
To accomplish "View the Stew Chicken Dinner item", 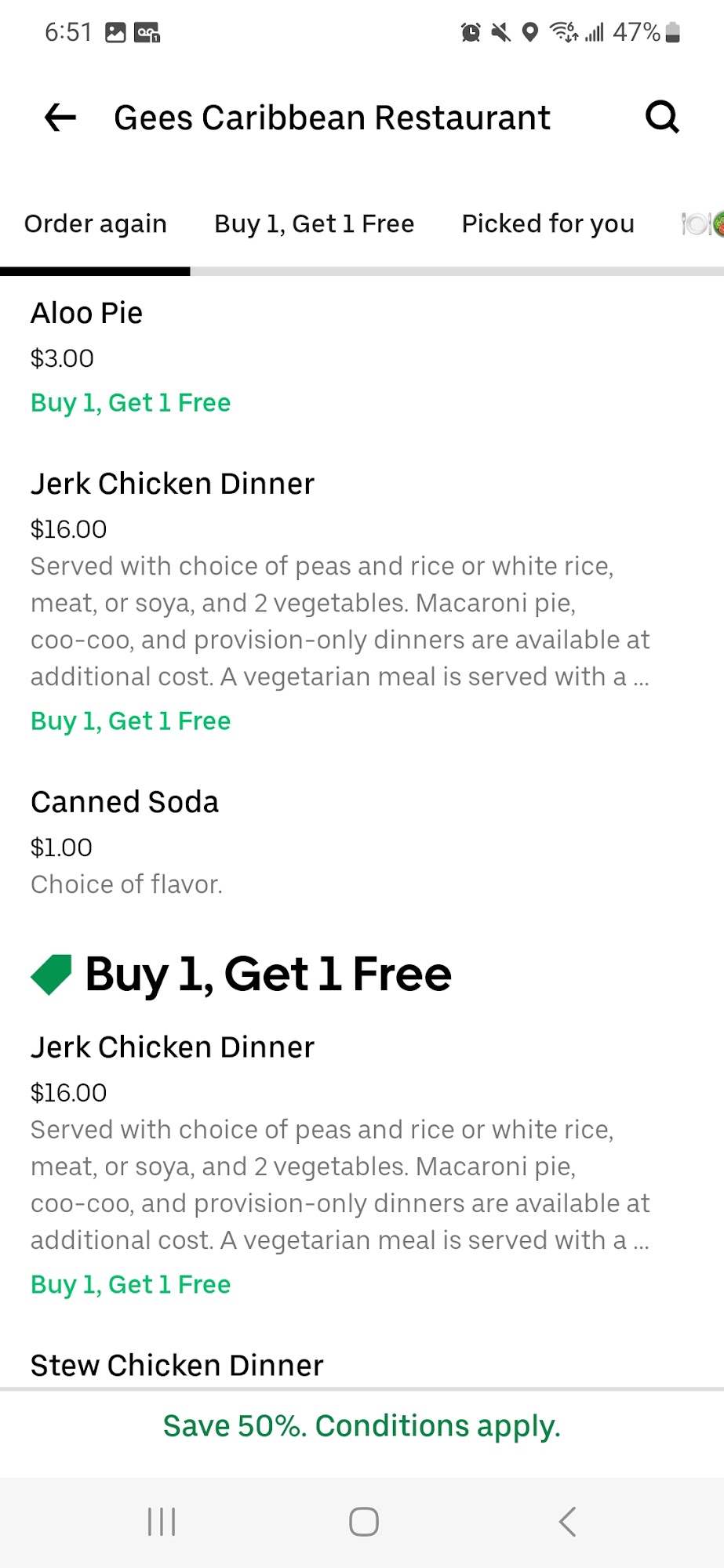I will [x=177, y=1366].
